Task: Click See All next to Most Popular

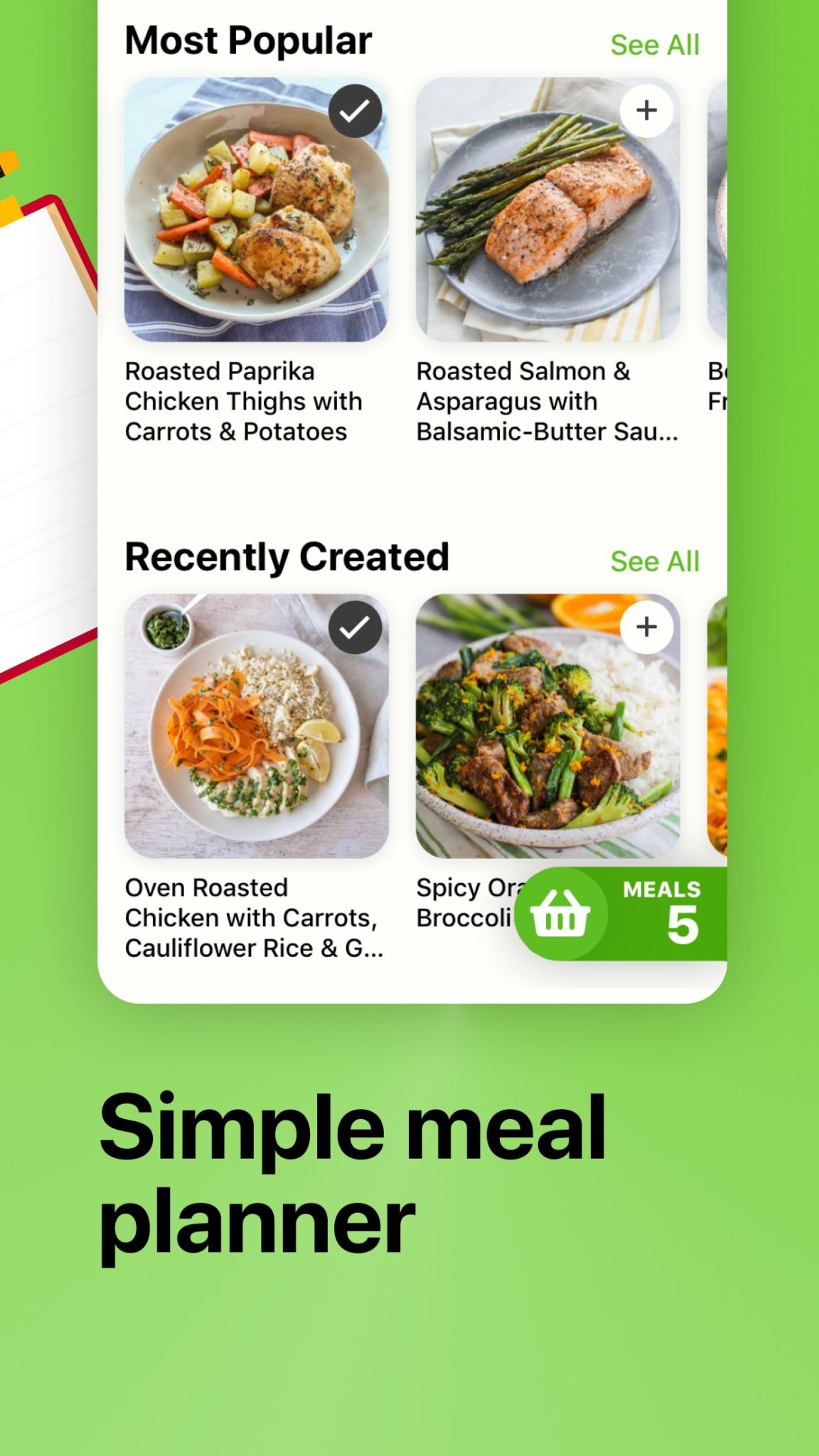Action: (x=655, y=44)
